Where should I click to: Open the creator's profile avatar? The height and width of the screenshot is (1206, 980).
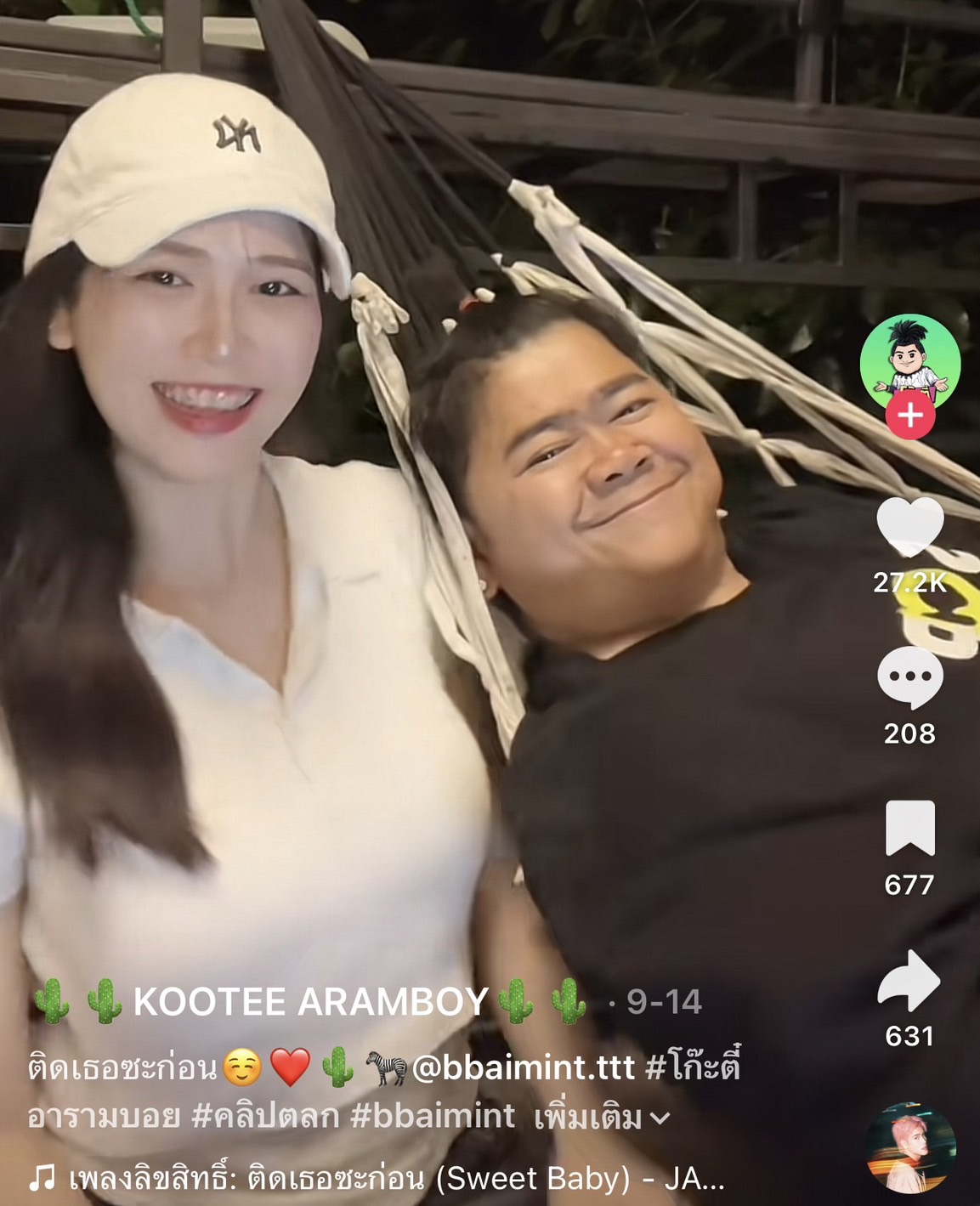pos(909,362)
